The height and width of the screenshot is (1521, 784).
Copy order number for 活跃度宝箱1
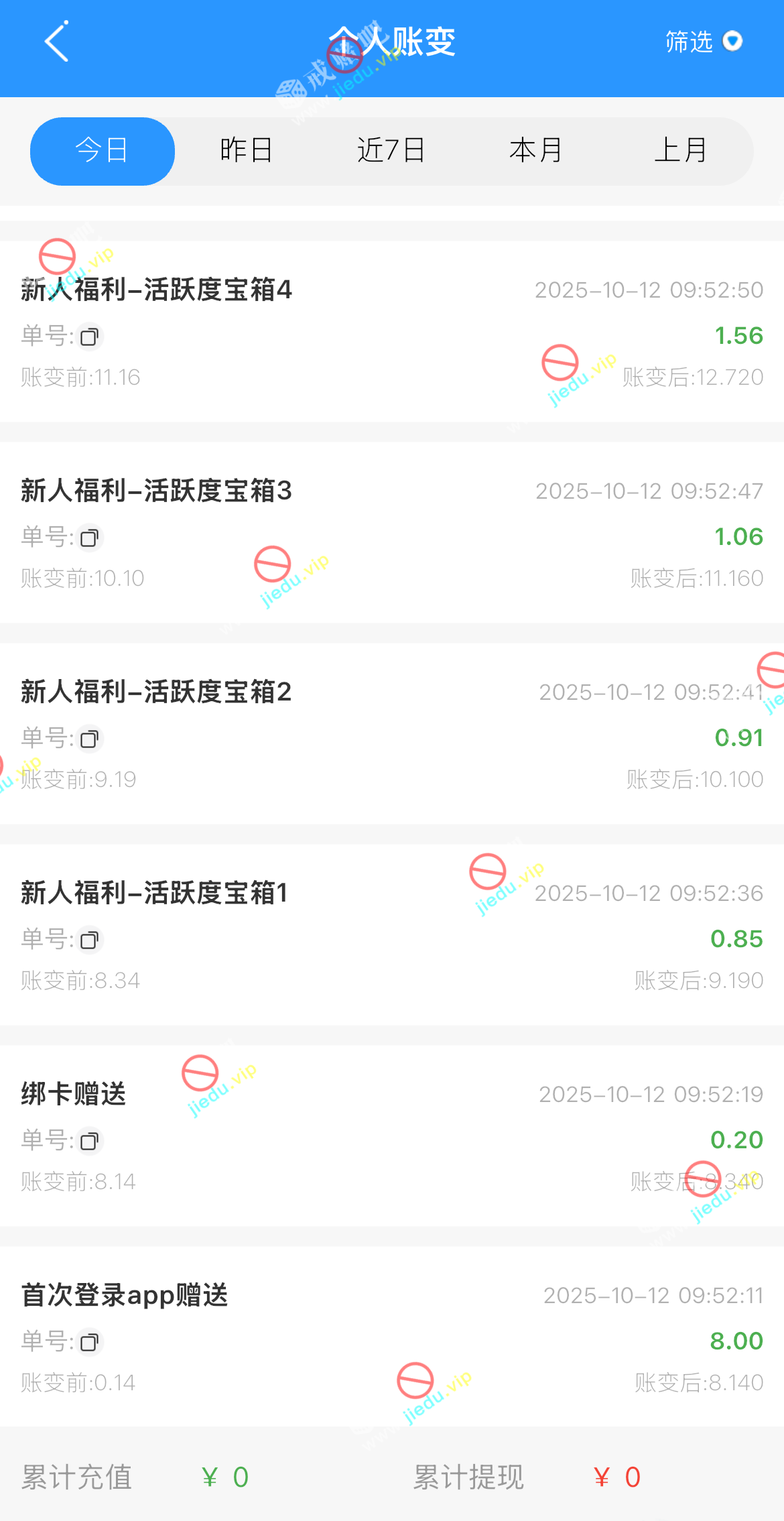point(89,940)
